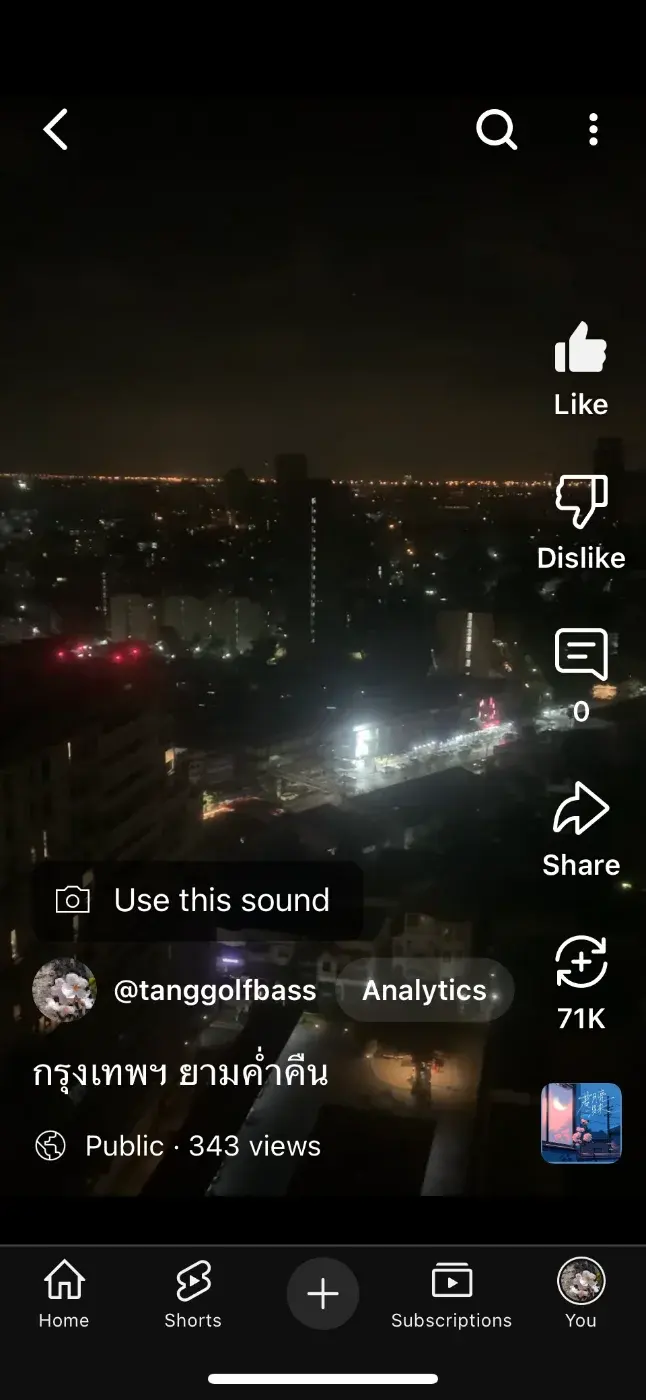The height and width of the screenshot is (1400, 646).
Task: Switch to the Home tab
Action: pyautogui.click(x=64, y=1293)
